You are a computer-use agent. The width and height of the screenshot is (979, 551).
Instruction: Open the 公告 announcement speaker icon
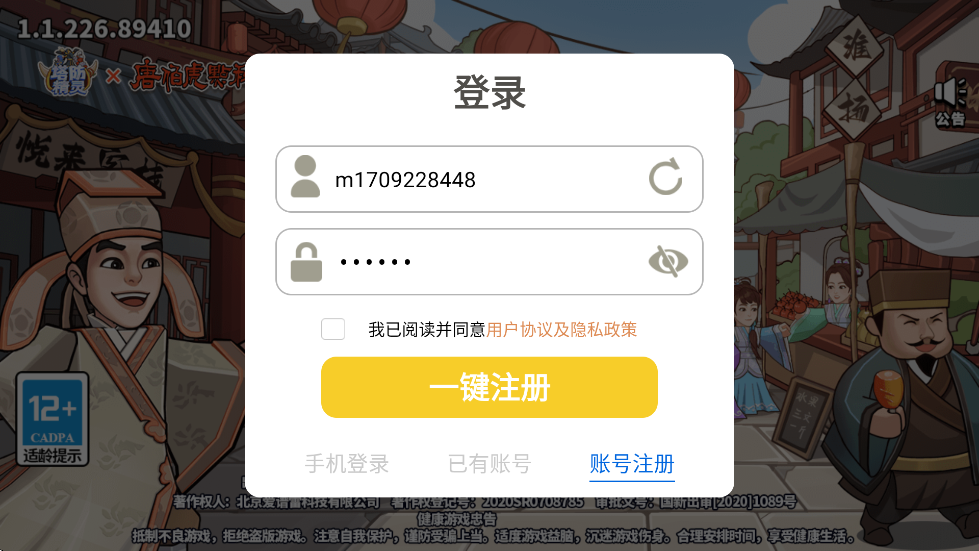[949, 100]
